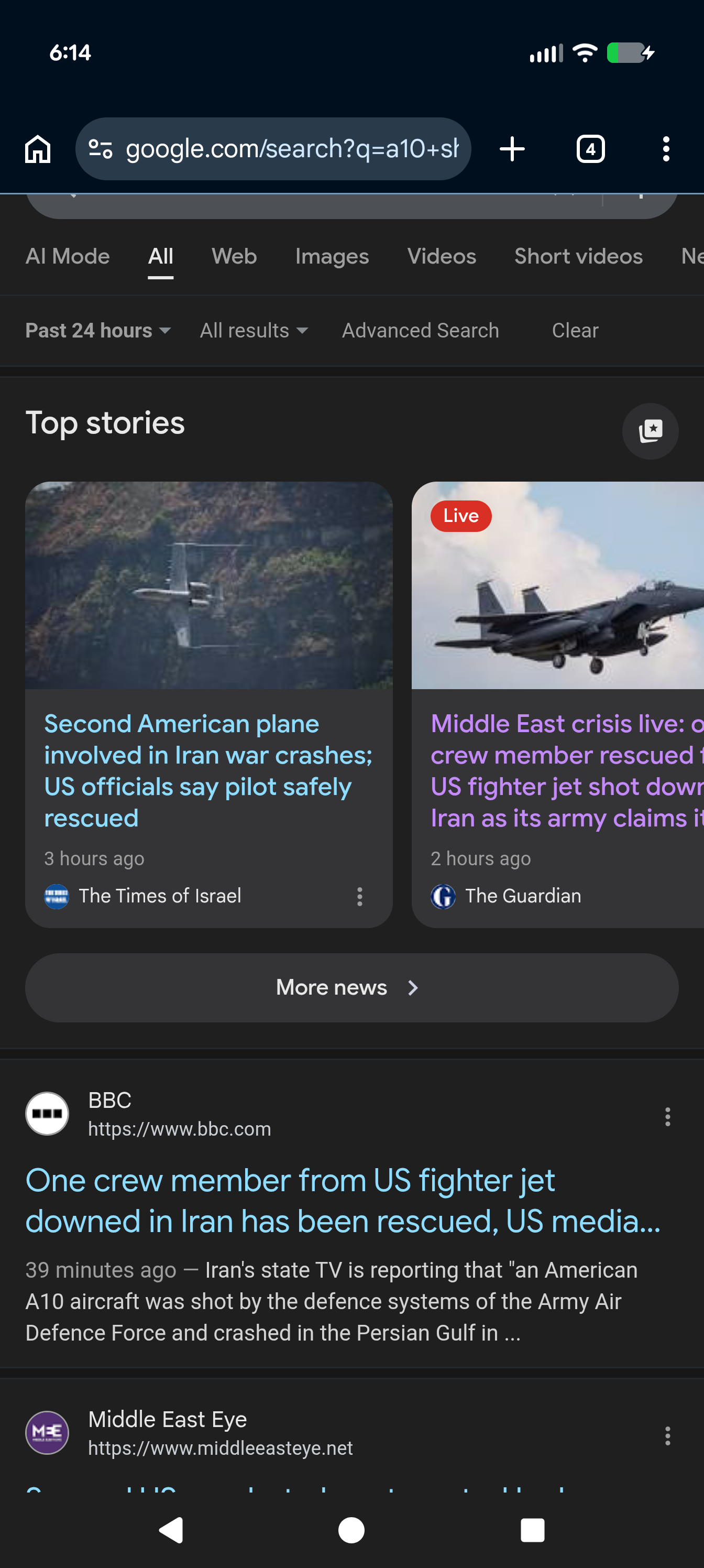704x1568 pixels.
Task: Open the BBC fighter jet article
Action: [343, 1201]
